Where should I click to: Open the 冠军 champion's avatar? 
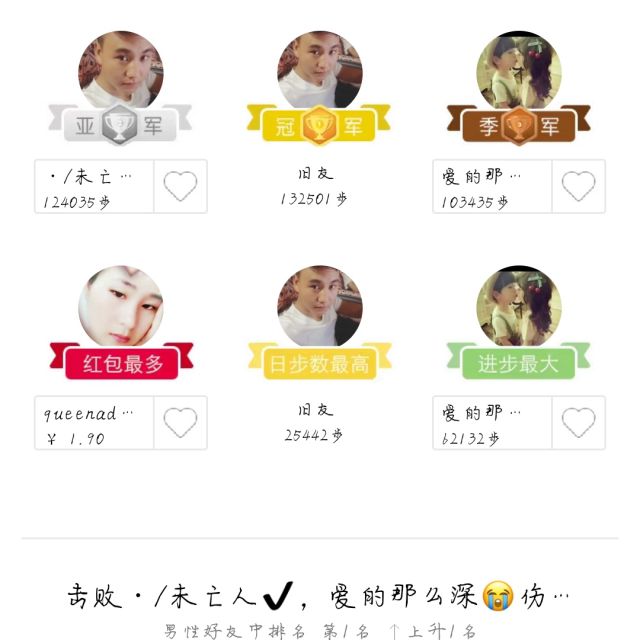tap(320, 70)
